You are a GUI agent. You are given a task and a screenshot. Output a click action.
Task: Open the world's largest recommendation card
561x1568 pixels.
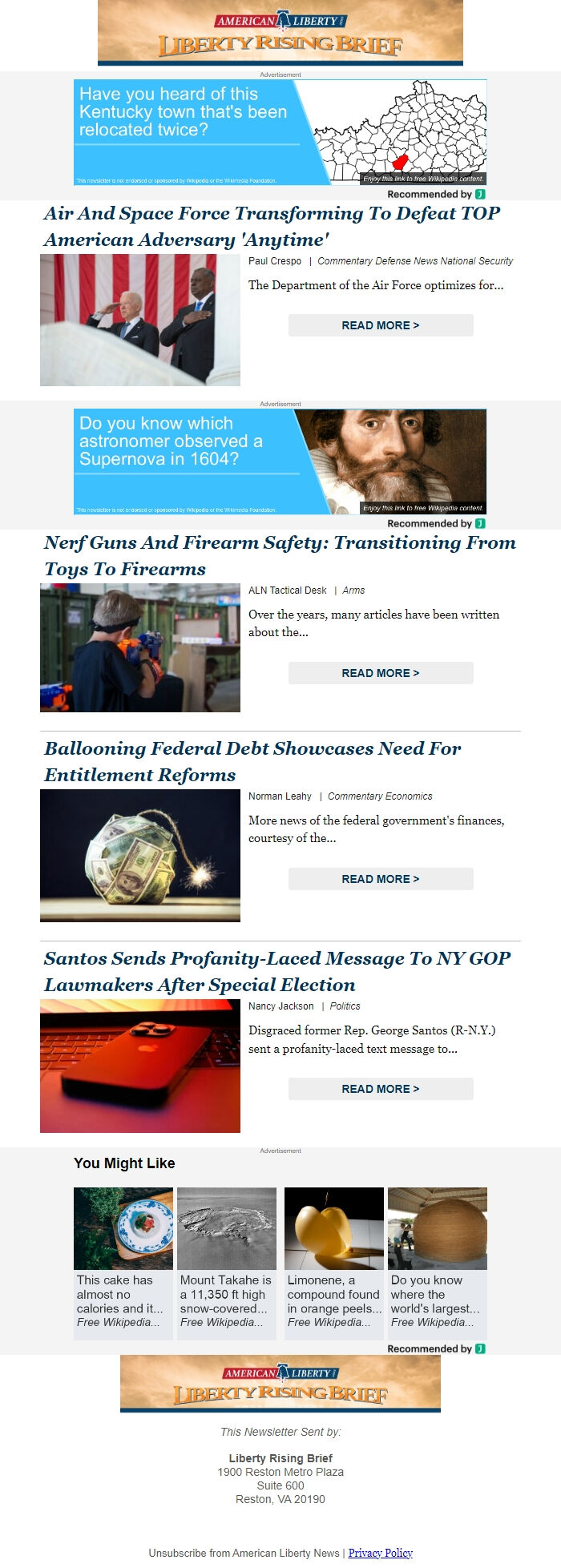(x=438, y=1262)
